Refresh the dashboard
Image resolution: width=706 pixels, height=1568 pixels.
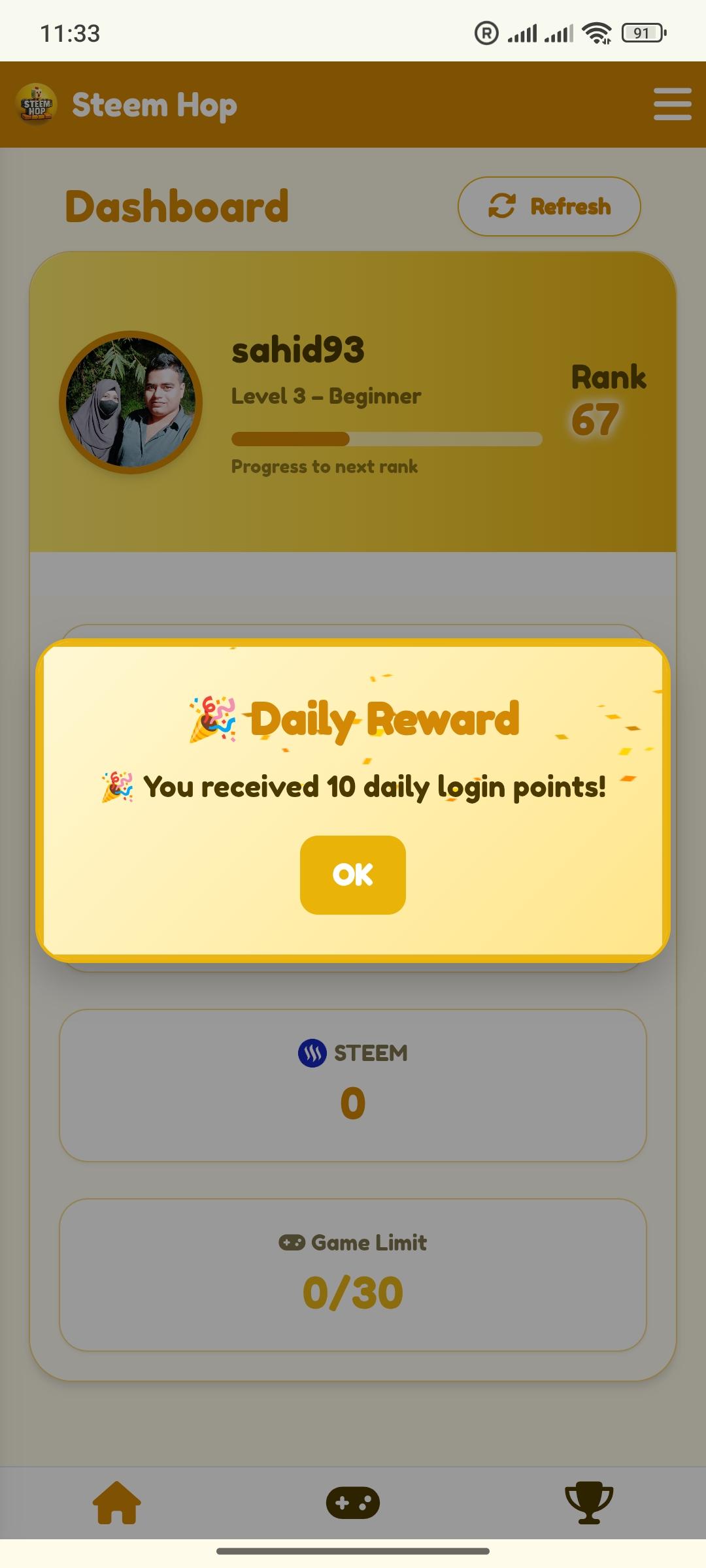click(549, 206)
